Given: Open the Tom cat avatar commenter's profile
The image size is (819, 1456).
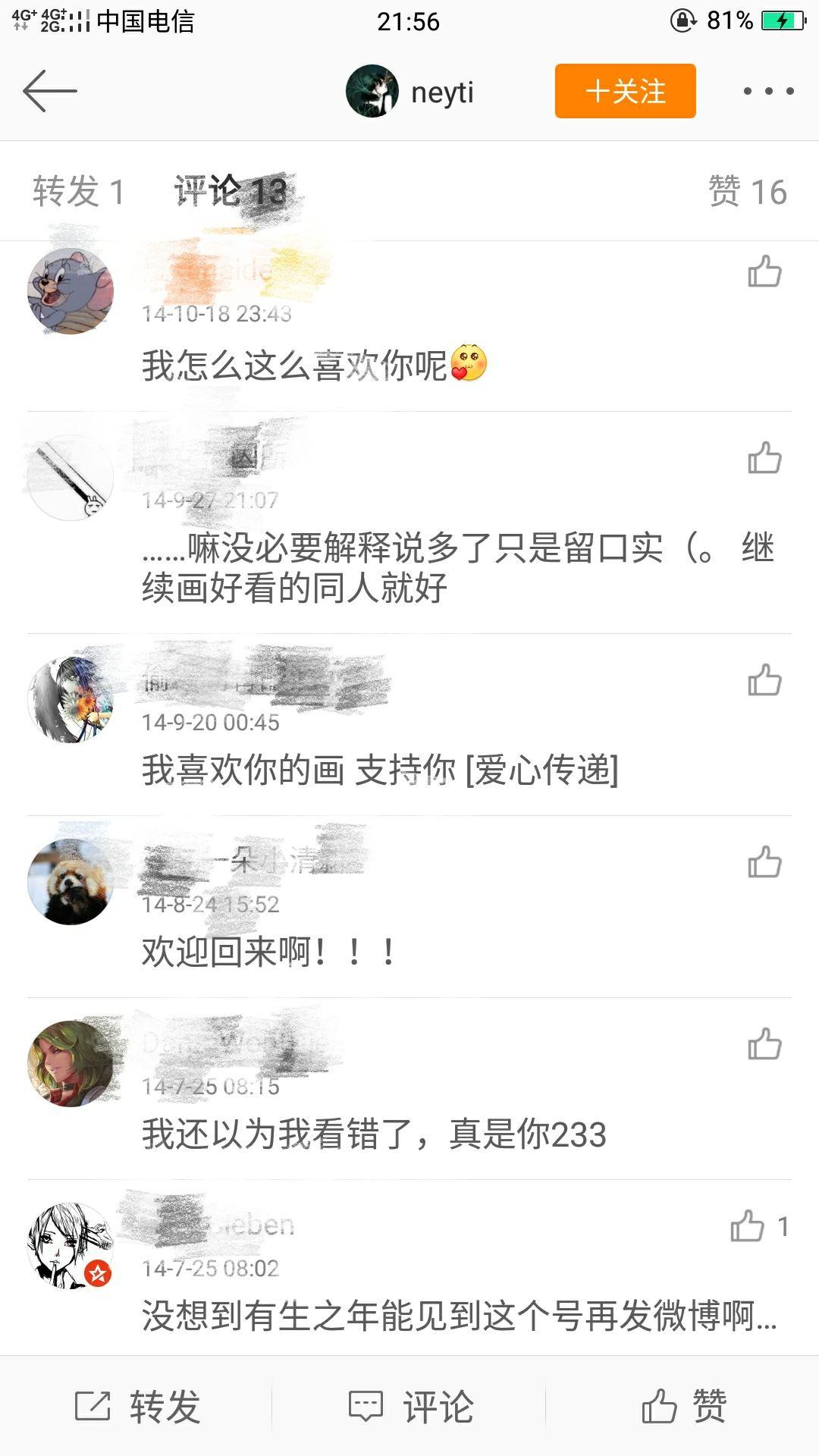Looking at the screenshot, I should 71,291.
